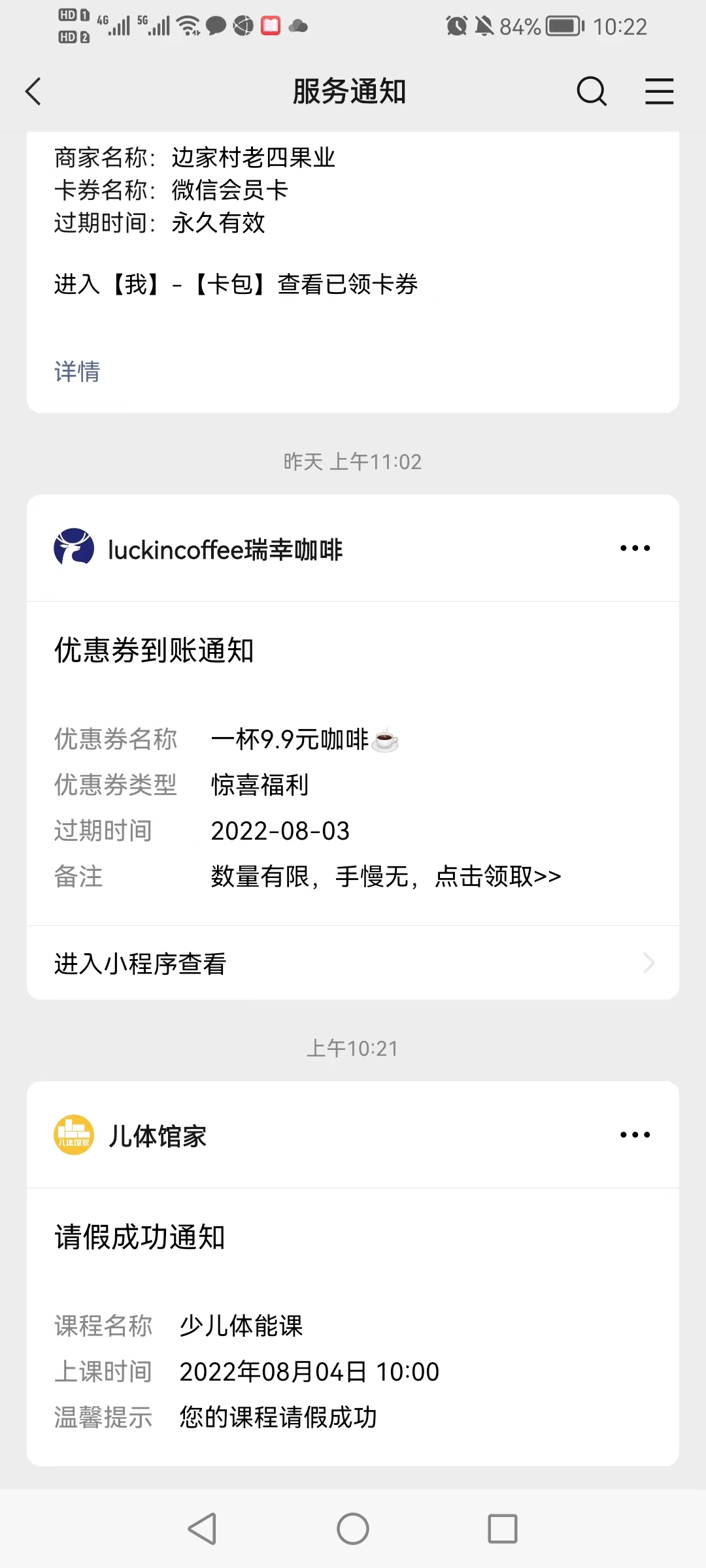Image resolution: width=706 pixels, height=1568 pixels.
Task: Open the 请假成功通知 card
Action: [x=353, y=1326]
